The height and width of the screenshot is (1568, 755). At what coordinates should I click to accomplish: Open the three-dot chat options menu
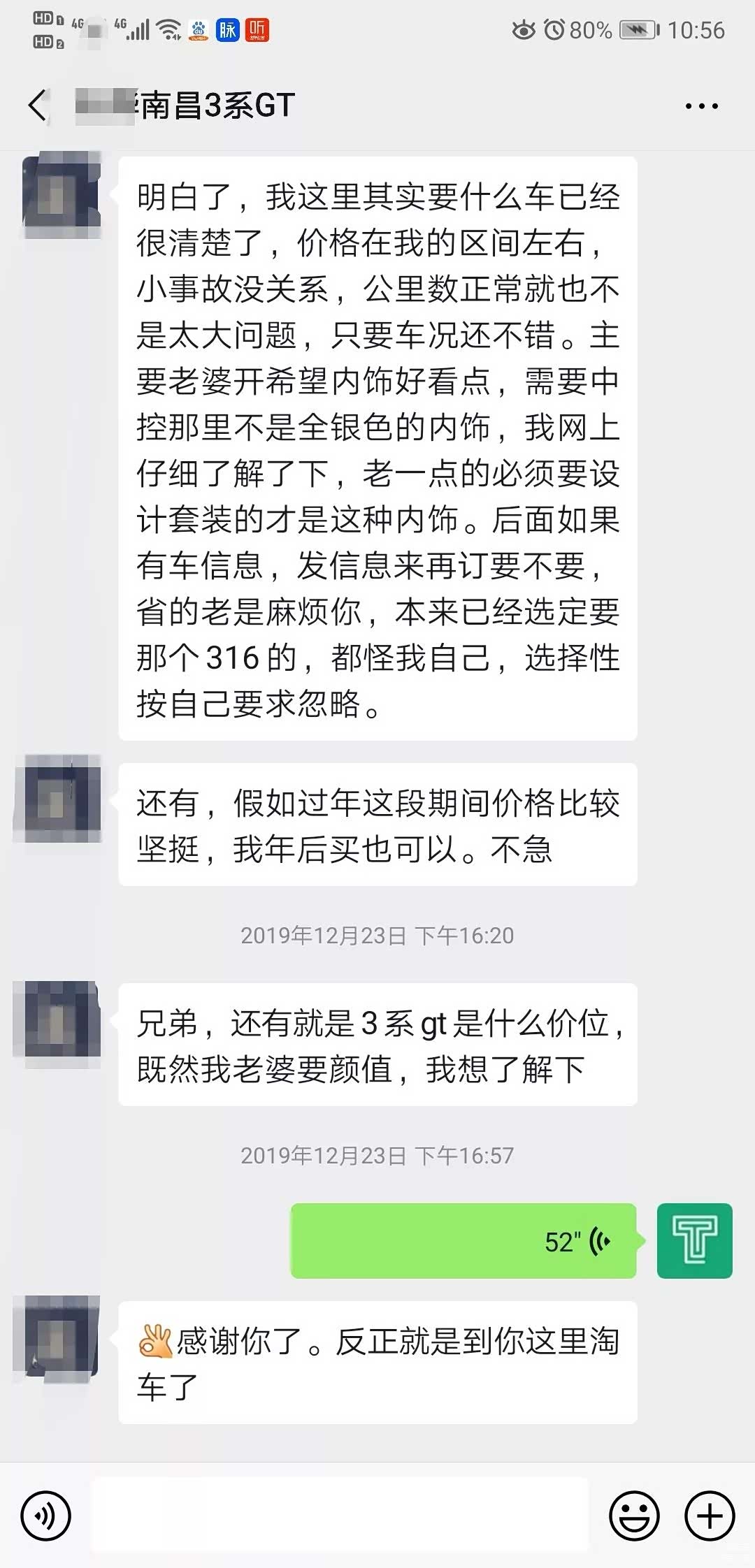(x=701, y=106)
